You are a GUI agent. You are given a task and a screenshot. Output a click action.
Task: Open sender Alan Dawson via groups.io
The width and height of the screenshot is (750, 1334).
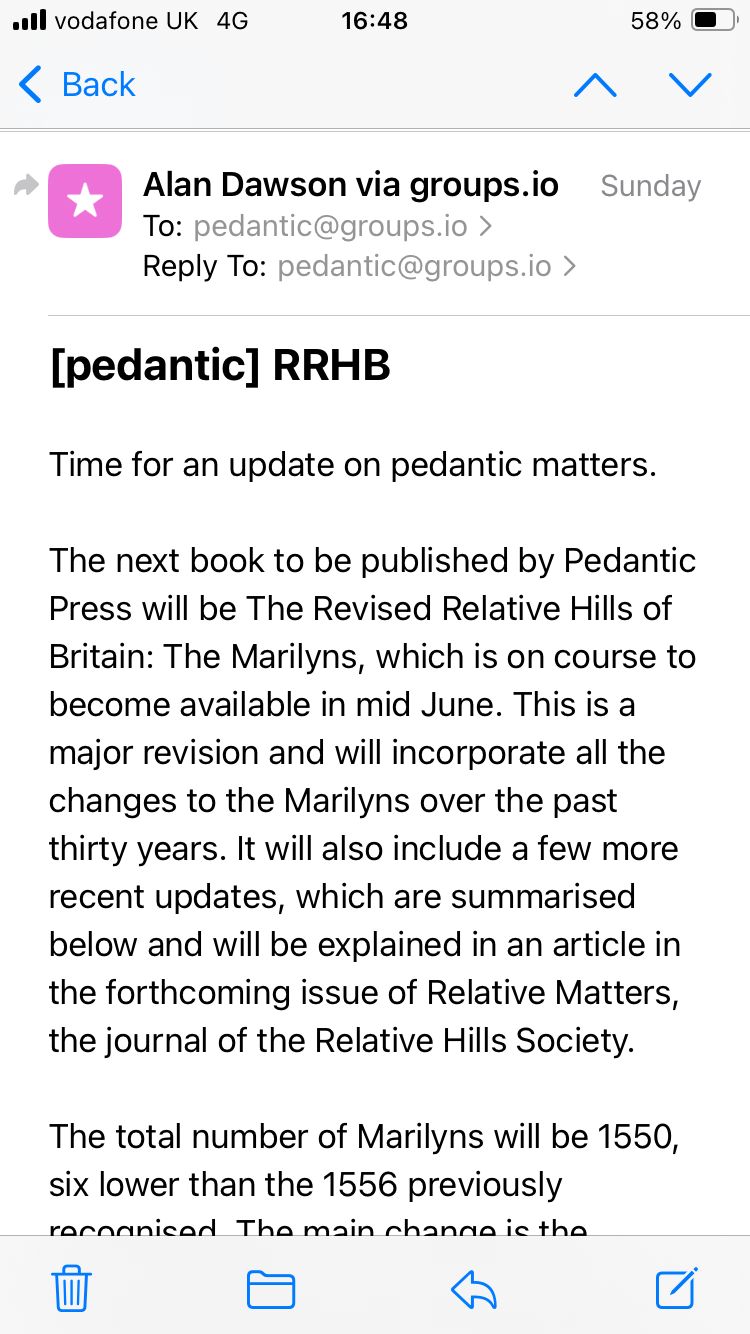pyautogui.click(x=351, y=185)
